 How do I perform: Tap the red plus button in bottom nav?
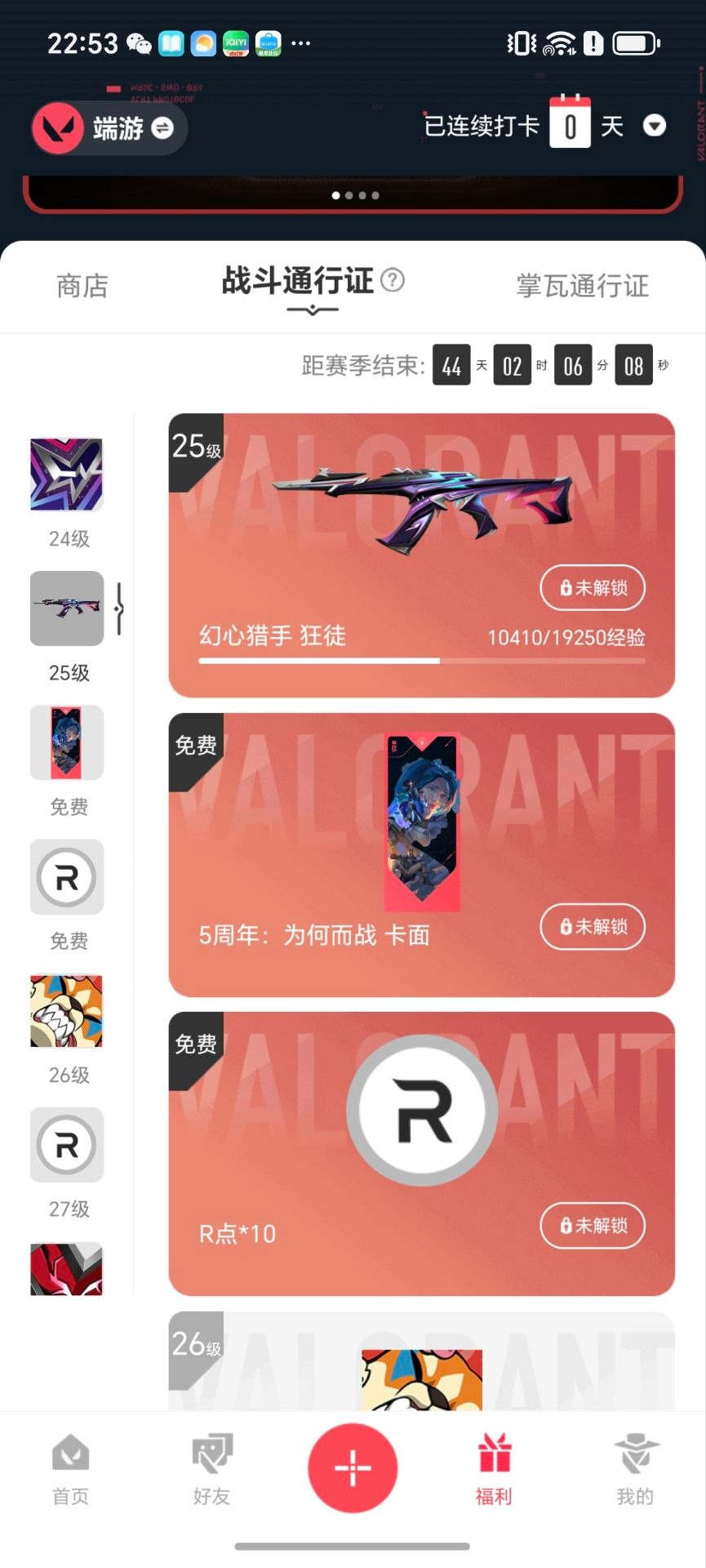click(353, 1468)
